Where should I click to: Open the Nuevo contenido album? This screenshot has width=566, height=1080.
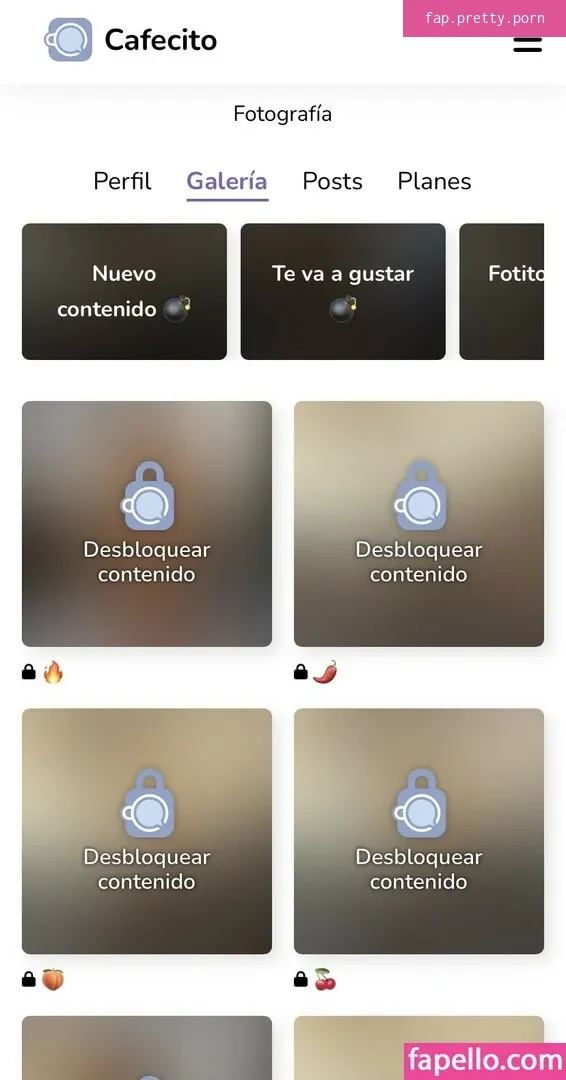pyautogui.click(x=124, y=291)
